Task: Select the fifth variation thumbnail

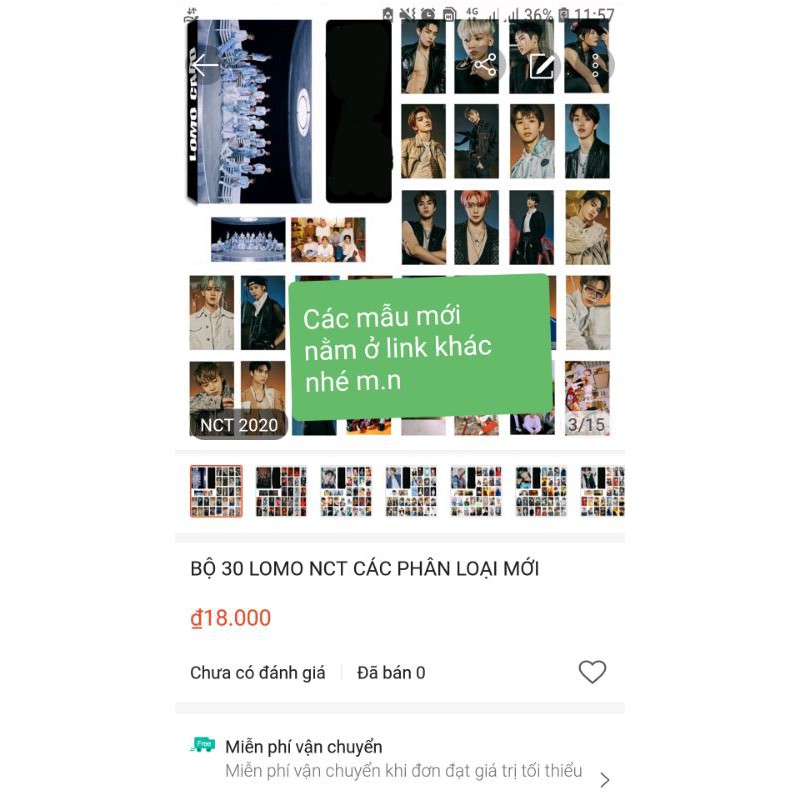Action: (x=476, y=491)
